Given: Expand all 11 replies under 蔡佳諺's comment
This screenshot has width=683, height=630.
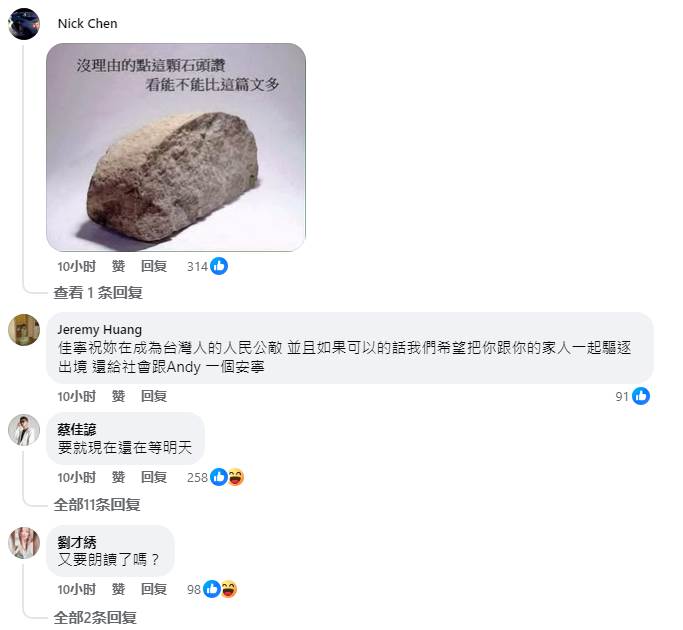Looking at the screenshot, I should point(97,505).
